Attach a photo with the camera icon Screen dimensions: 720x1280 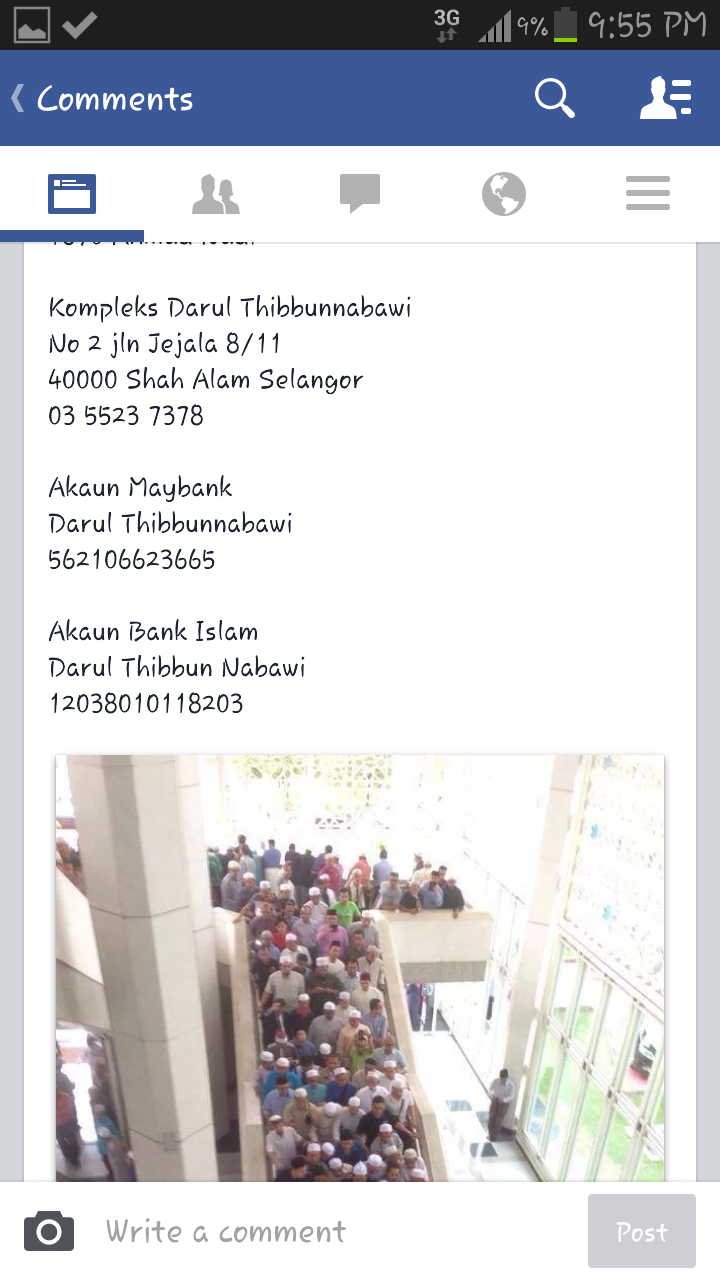click(49, 1231)
